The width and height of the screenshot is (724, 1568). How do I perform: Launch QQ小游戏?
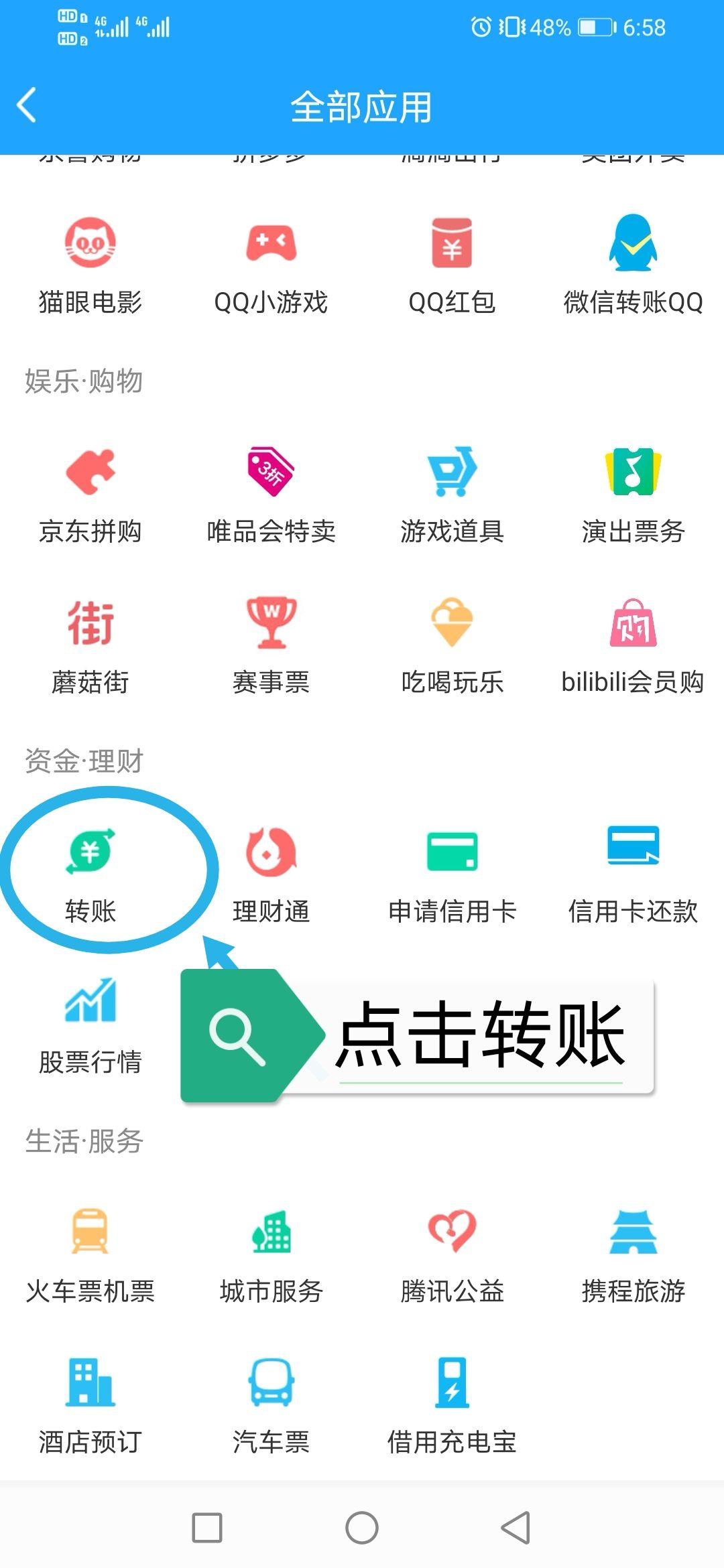pos(271,243)
